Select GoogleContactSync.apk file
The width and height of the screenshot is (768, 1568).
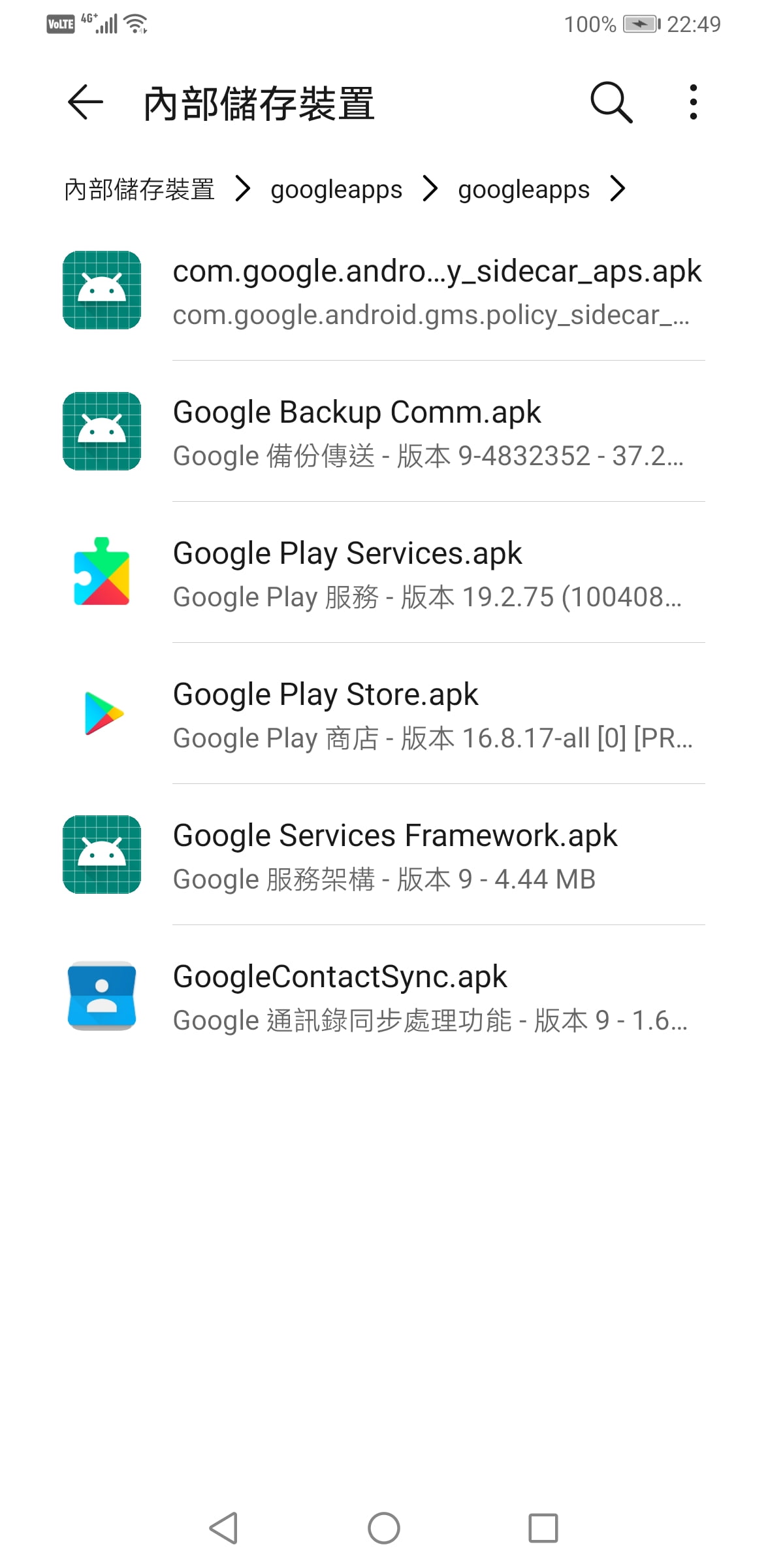tap(384, 996)
